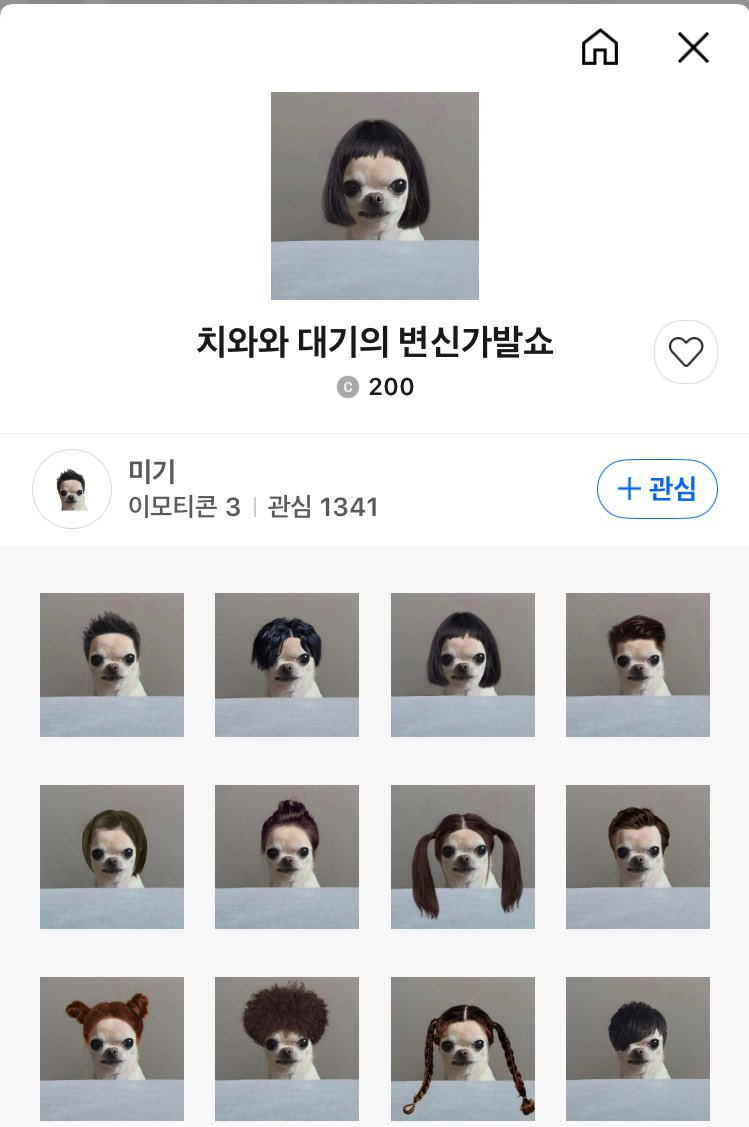Select the brown pompadour emoticon
This screenshot has width=749, height=1127.
pos(637,664)
